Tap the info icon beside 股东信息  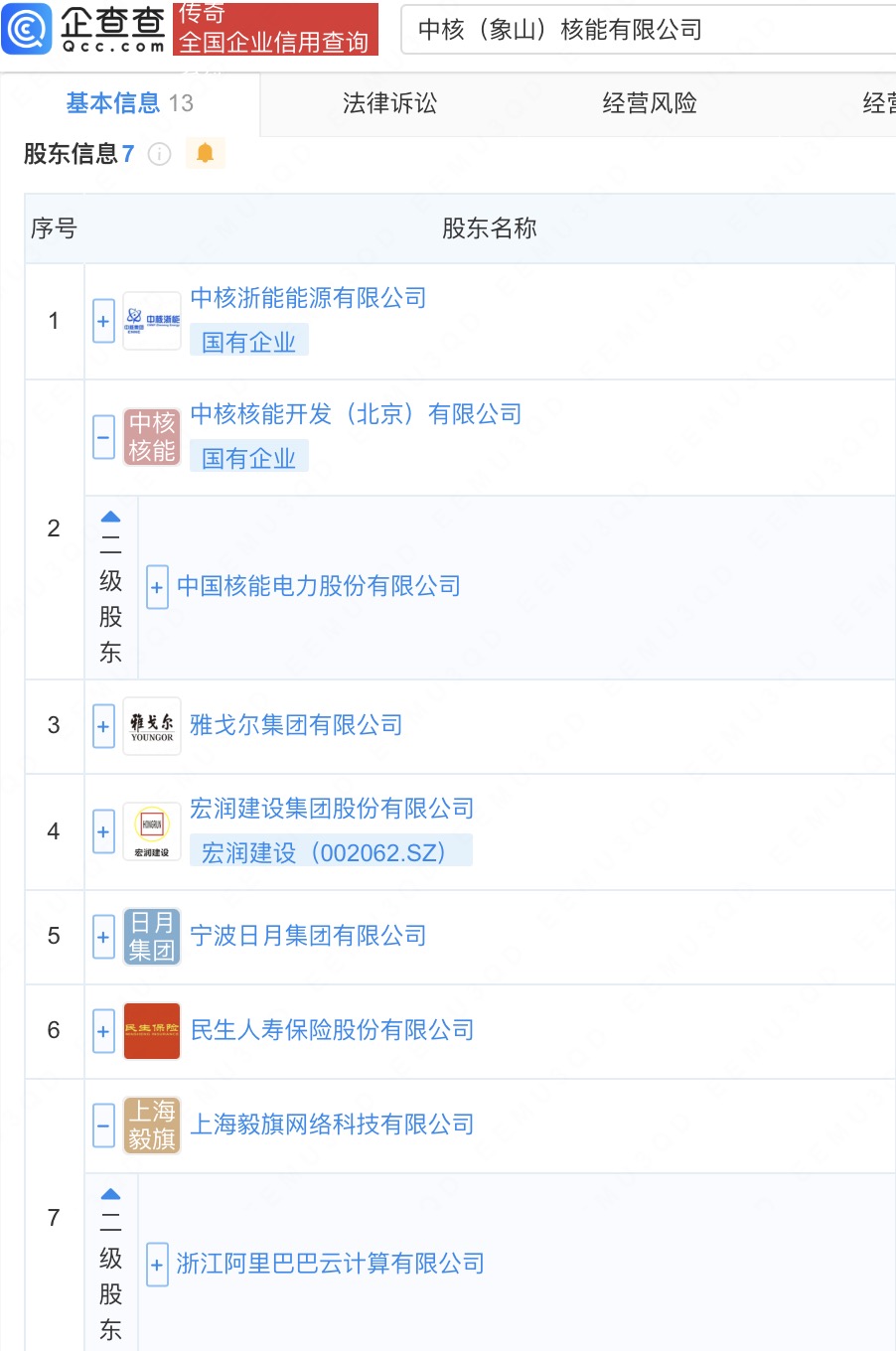coord(159,154)
